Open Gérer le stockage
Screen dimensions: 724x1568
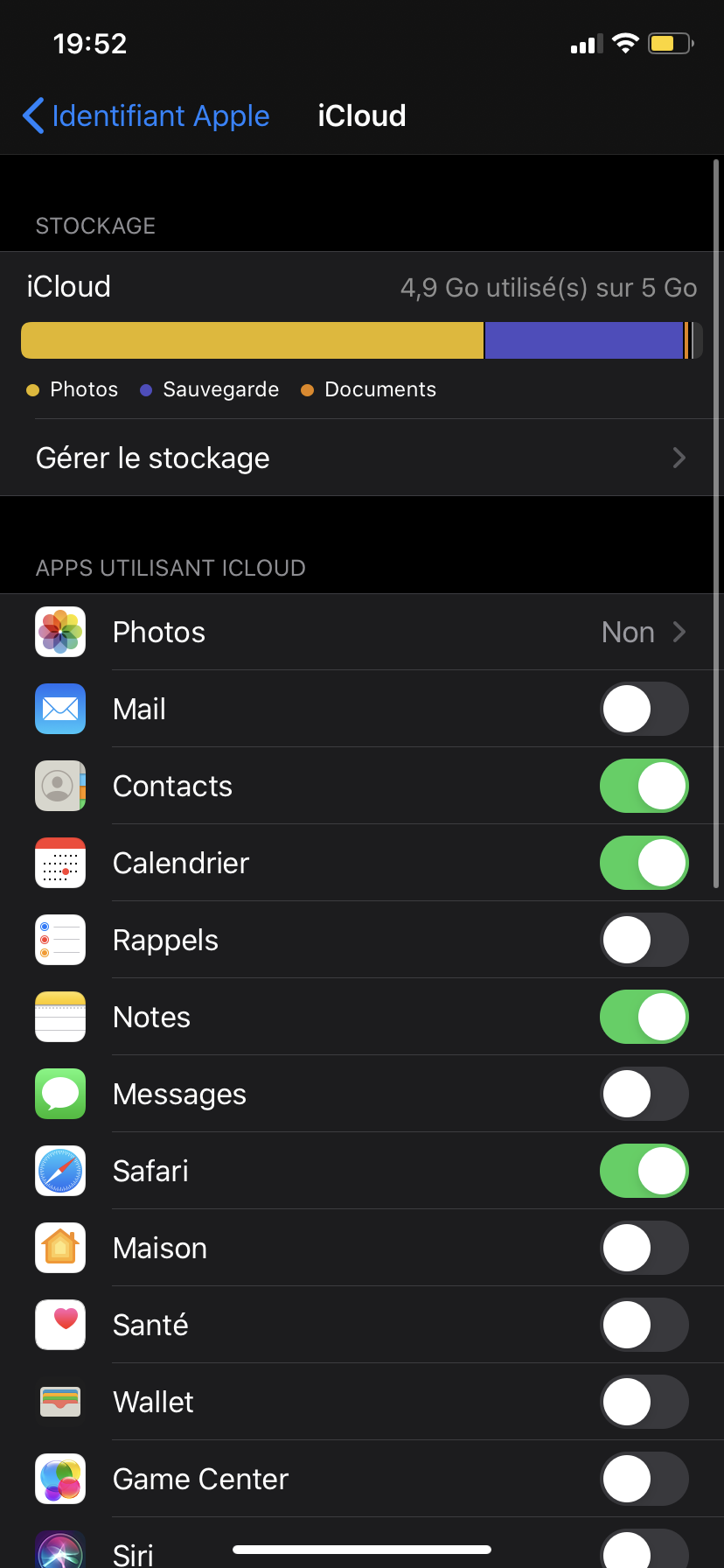coord(360,458)
